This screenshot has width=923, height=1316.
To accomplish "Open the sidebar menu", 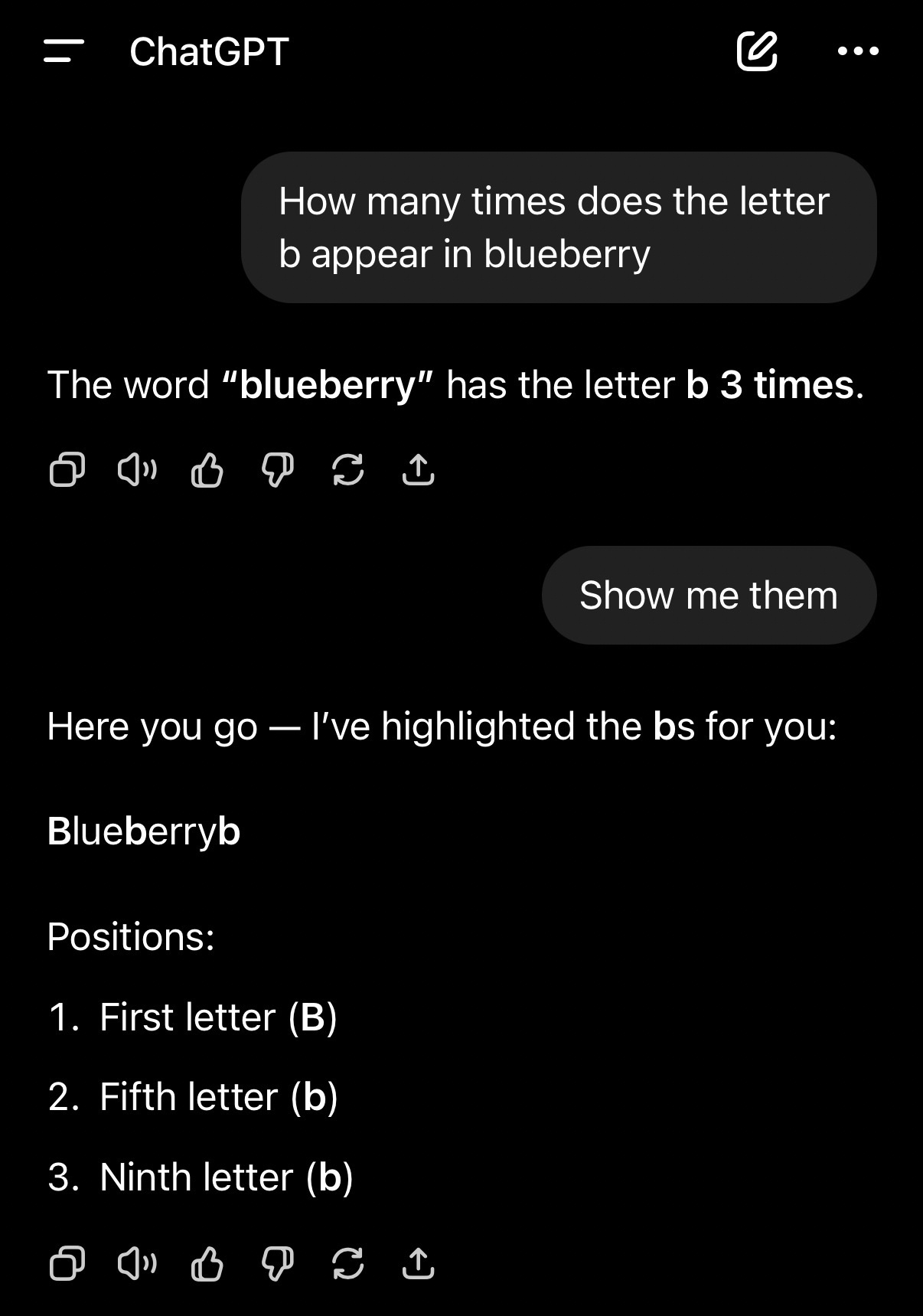I will [x=64, y=51].
